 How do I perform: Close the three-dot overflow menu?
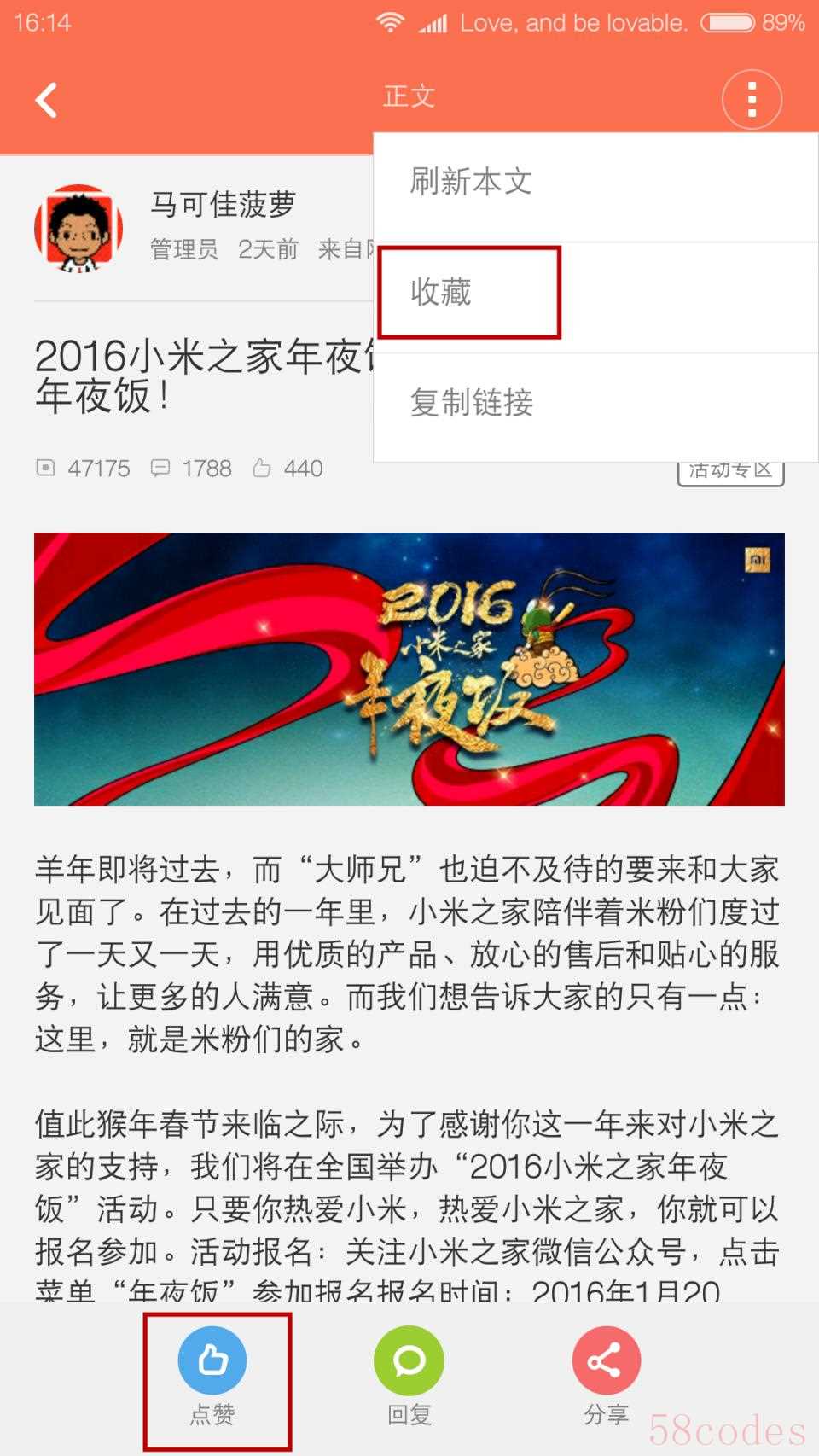coord(751,99)
